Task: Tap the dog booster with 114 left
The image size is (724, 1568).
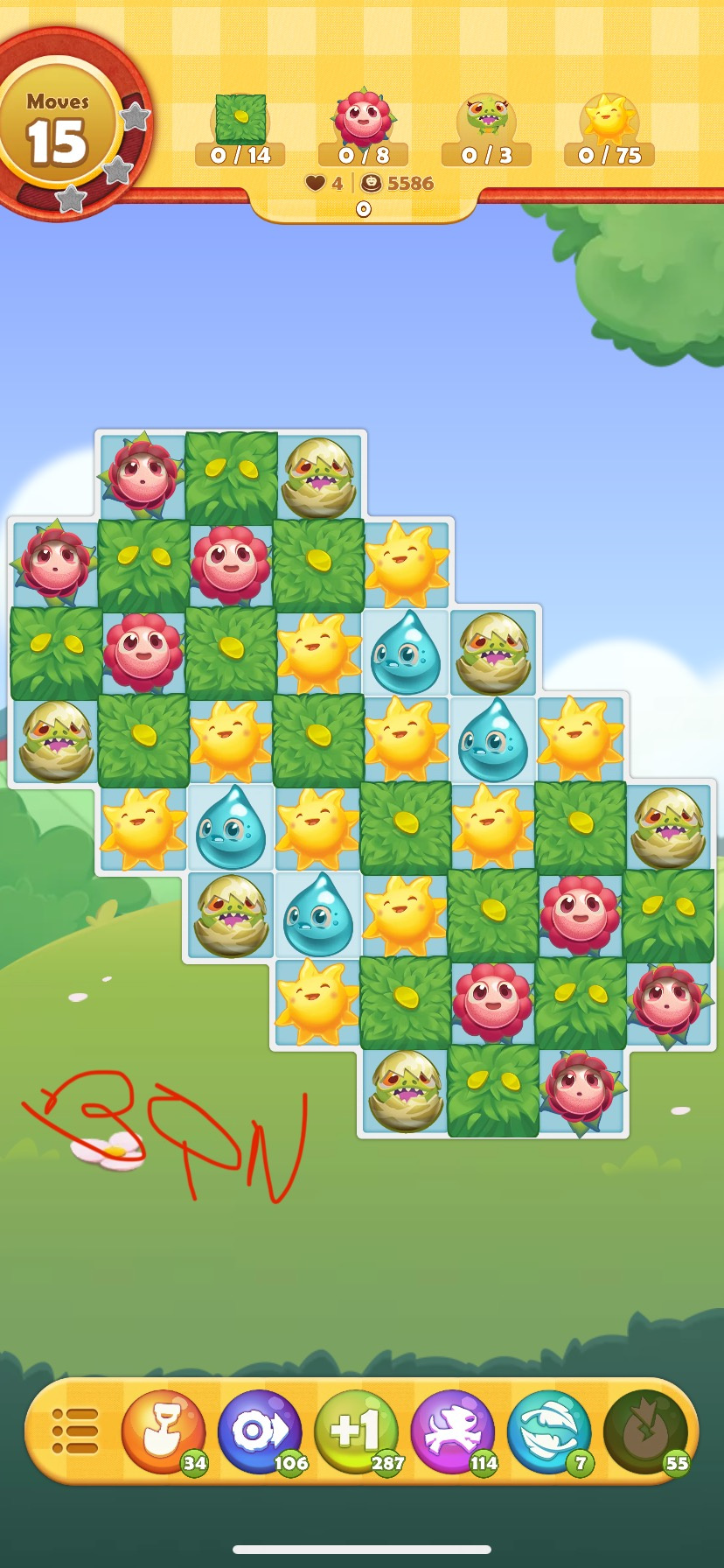Action: (x=452, y=1431)
